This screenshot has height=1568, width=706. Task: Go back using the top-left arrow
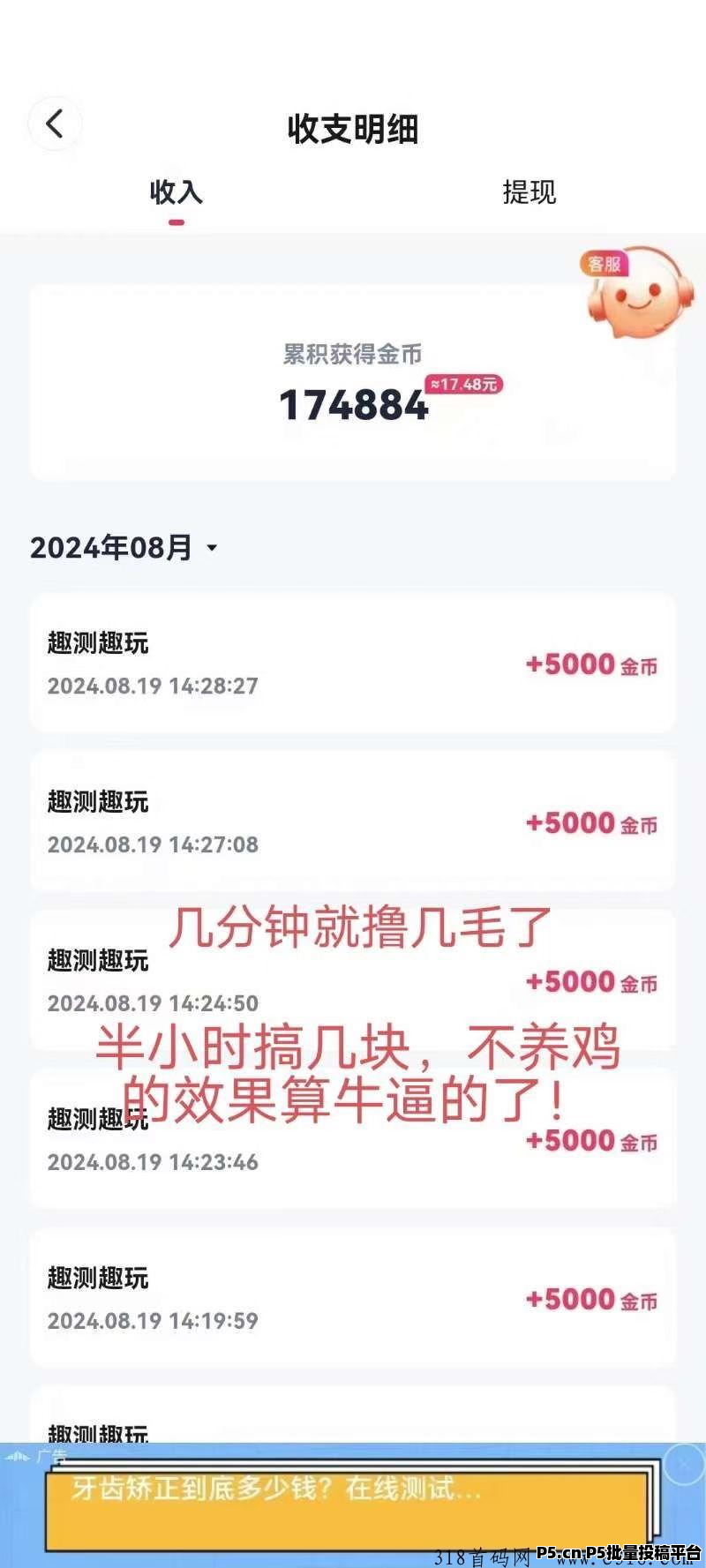point(55,124)
